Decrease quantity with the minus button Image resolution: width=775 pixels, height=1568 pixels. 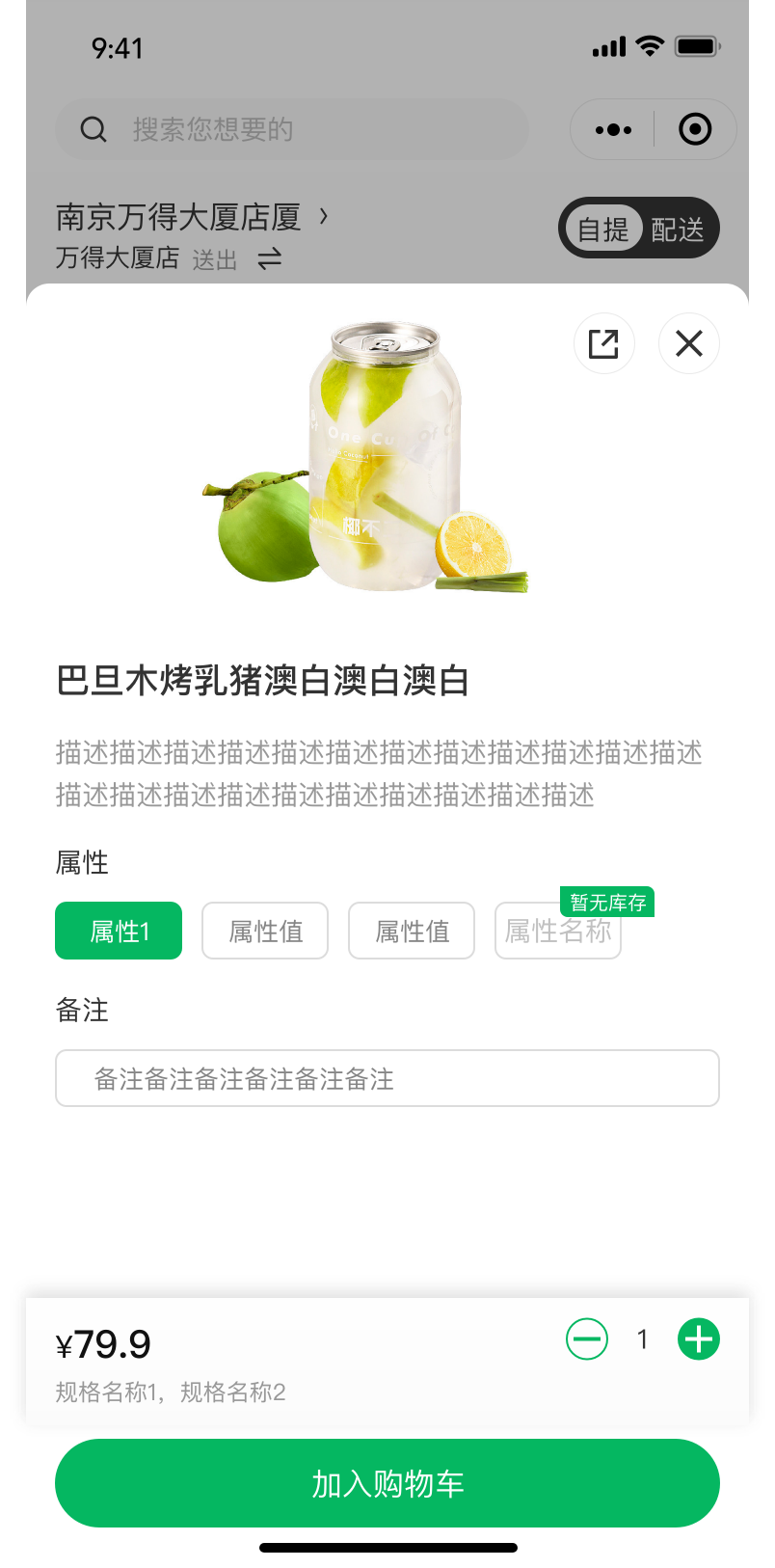pos(586,1338)
